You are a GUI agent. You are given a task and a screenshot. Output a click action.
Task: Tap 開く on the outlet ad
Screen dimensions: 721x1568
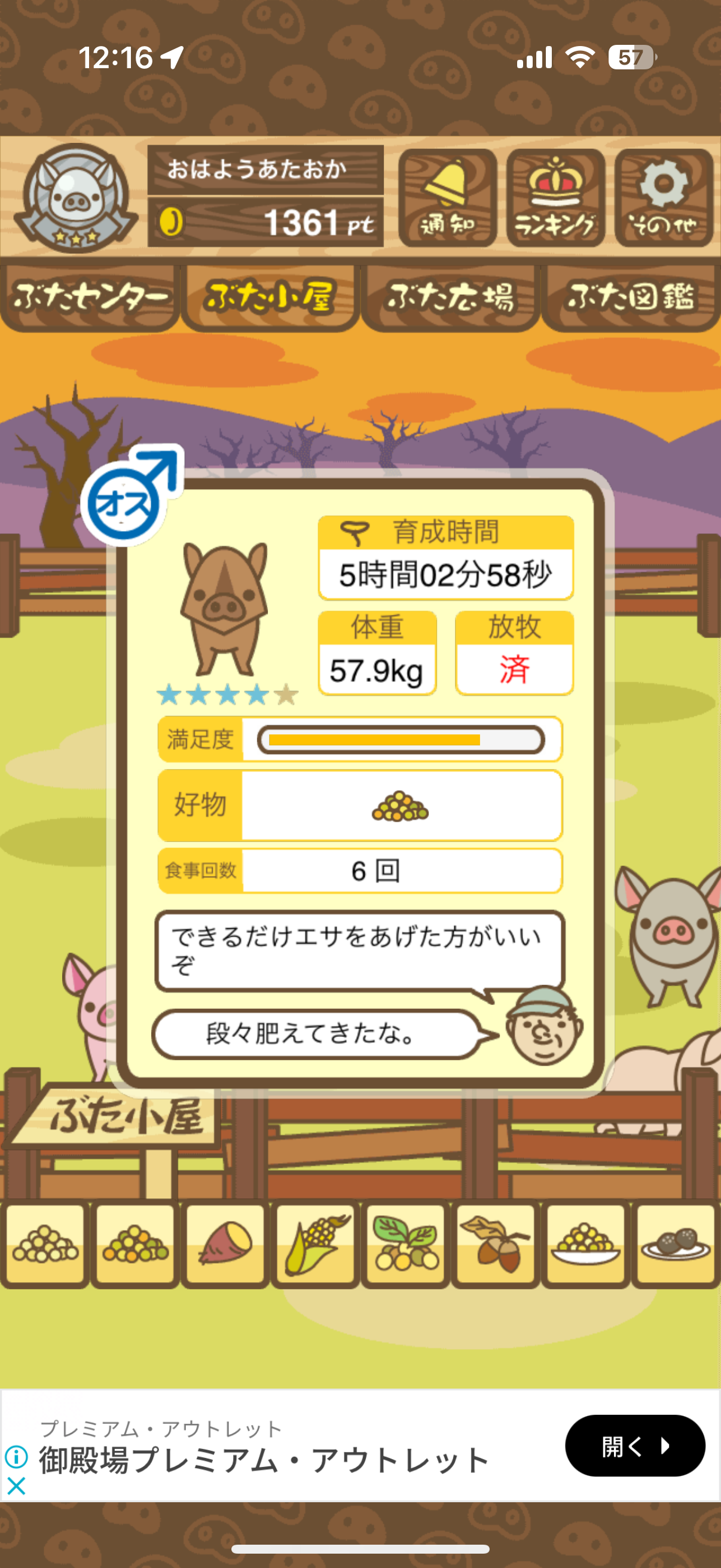[x=634, y=1445]
